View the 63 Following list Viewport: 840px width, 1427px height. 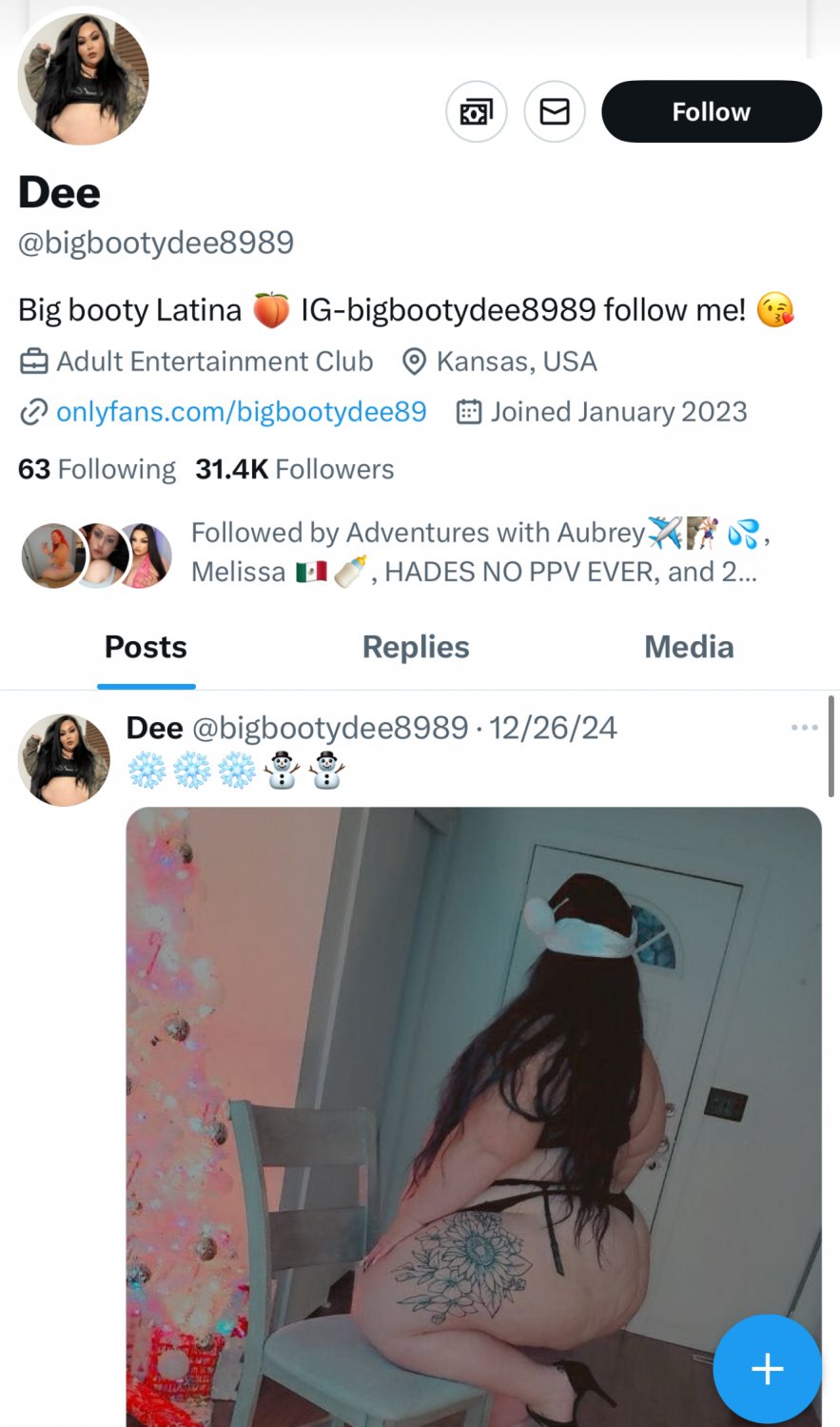[97, 469]
